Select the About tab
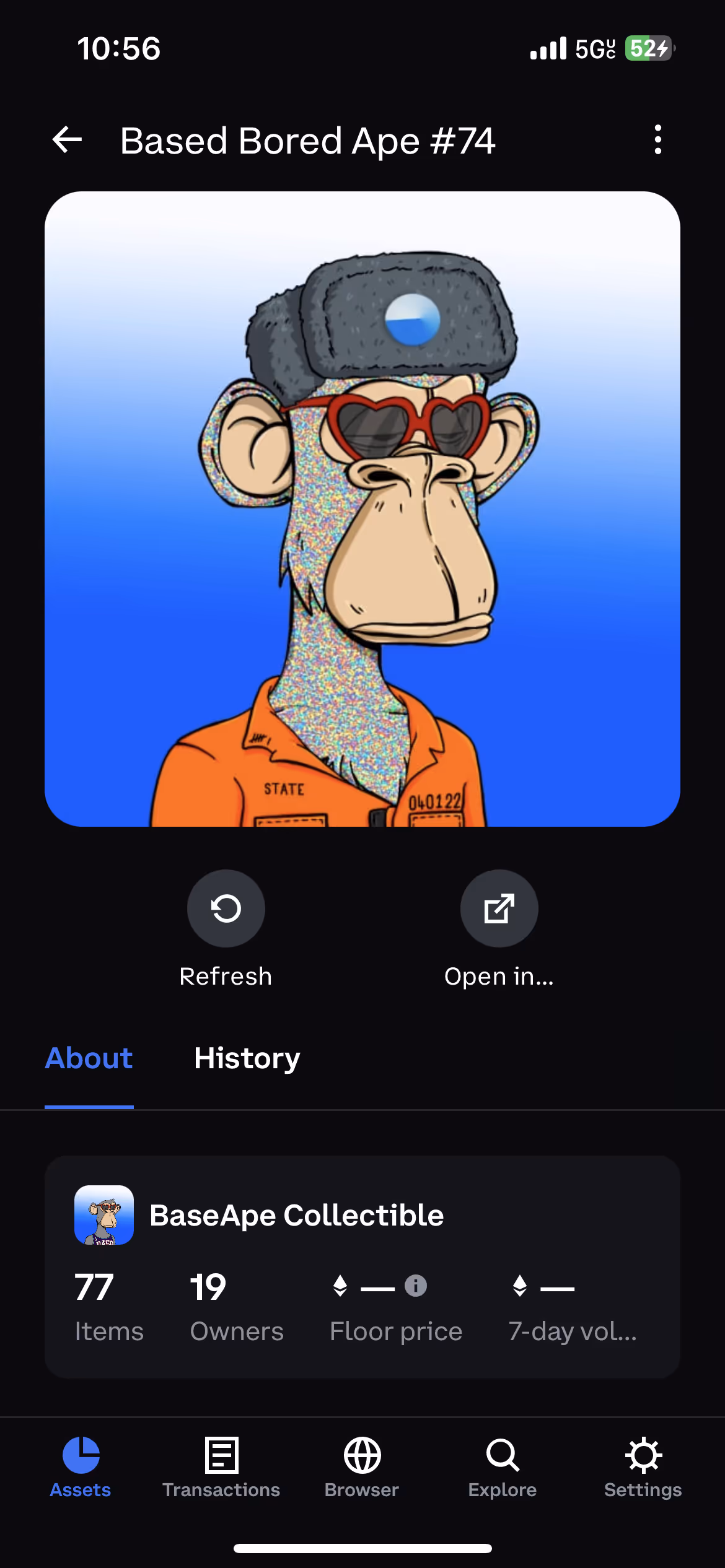This screenshot has width=725, height=1568. pos(89,1058)
